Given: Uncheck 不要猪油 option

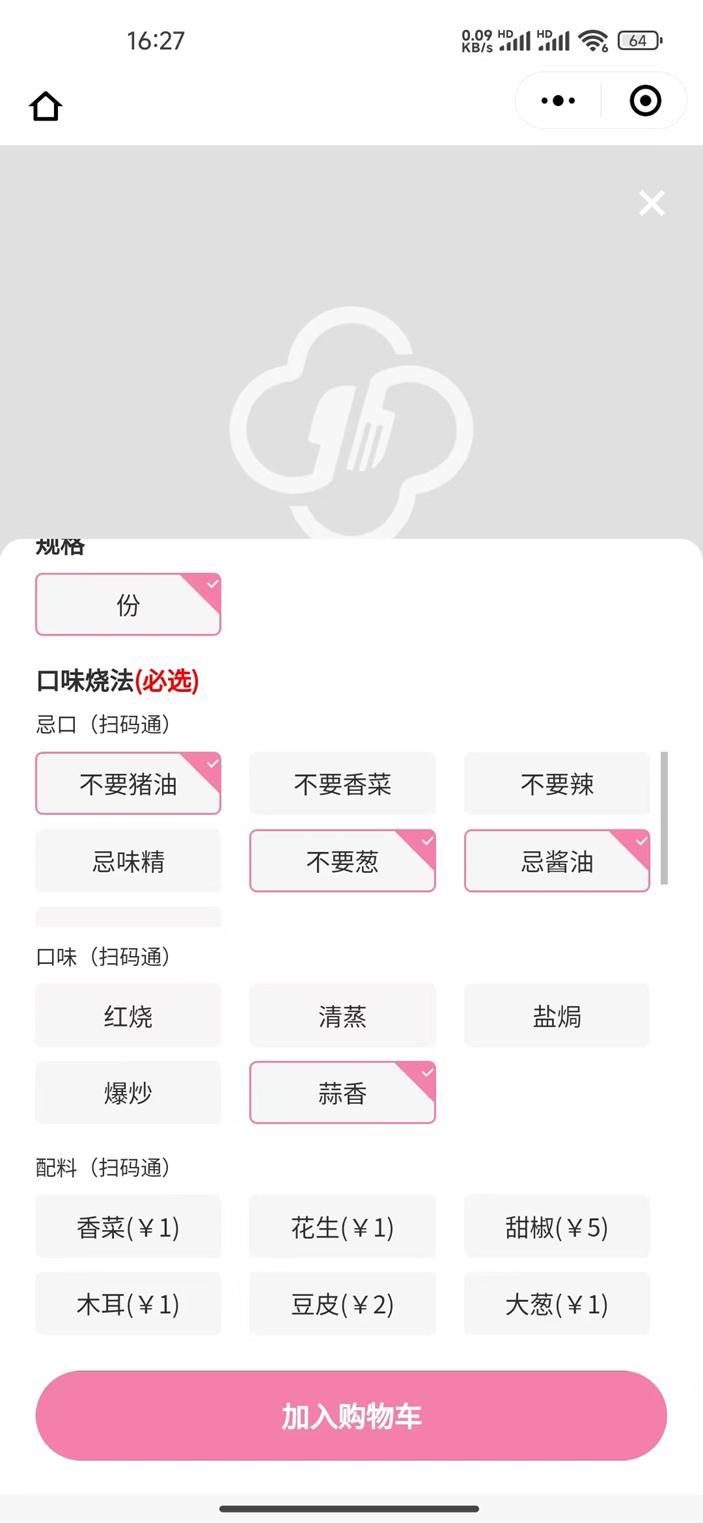Looking at the screenshot, I should coord(128,784).
